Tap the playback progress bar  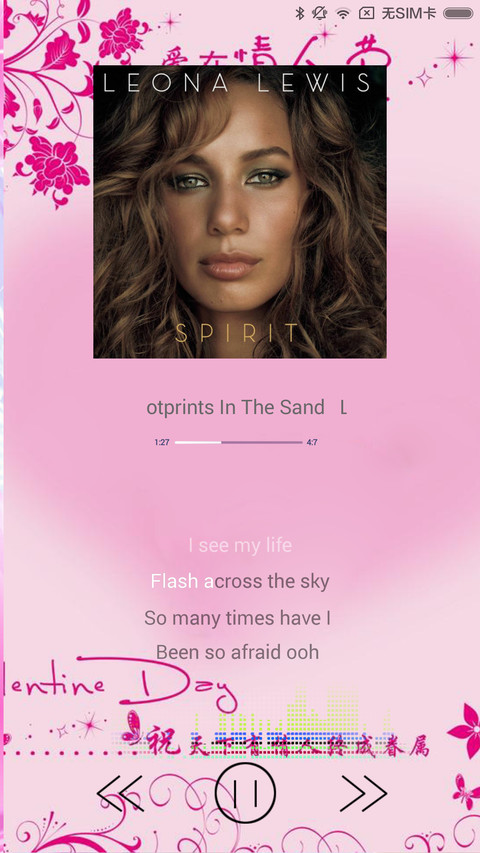pyautogui.click(x=238, y=442)
